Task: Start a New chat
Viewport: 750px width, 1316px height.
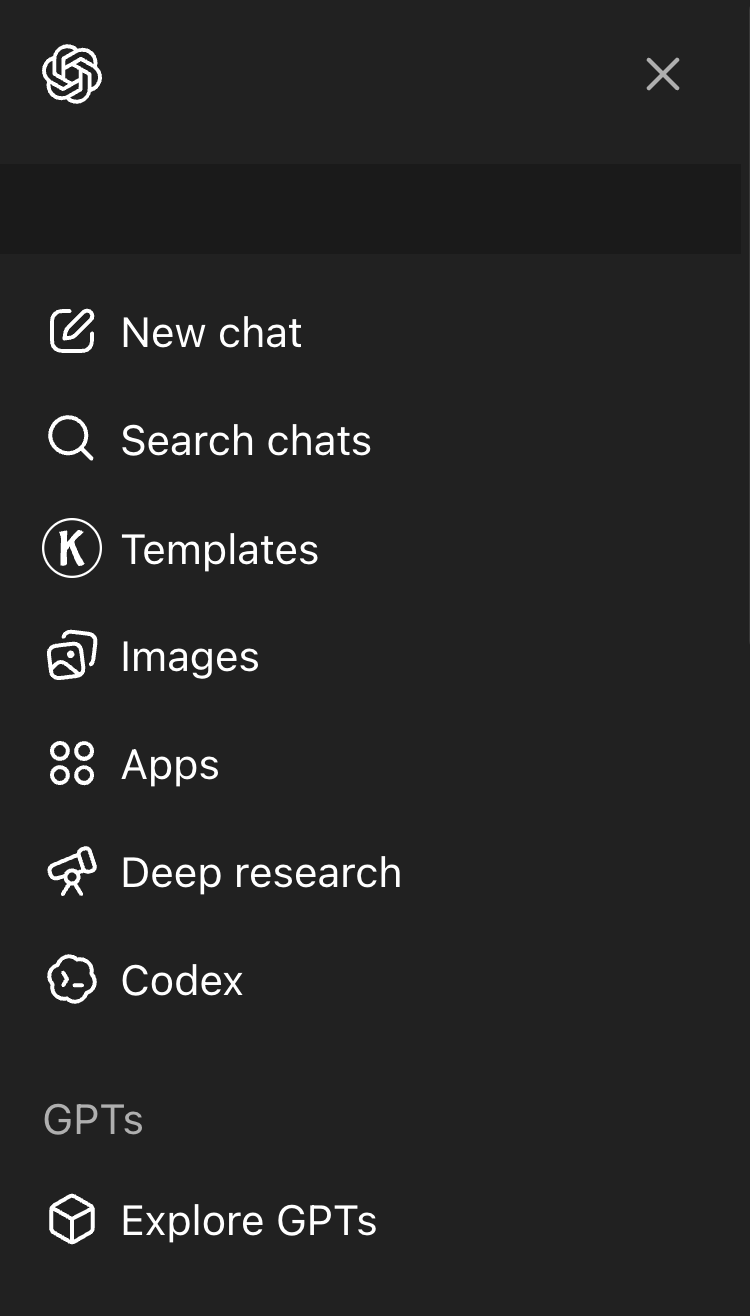Action: pyautogui.click(x=210, y=331)
